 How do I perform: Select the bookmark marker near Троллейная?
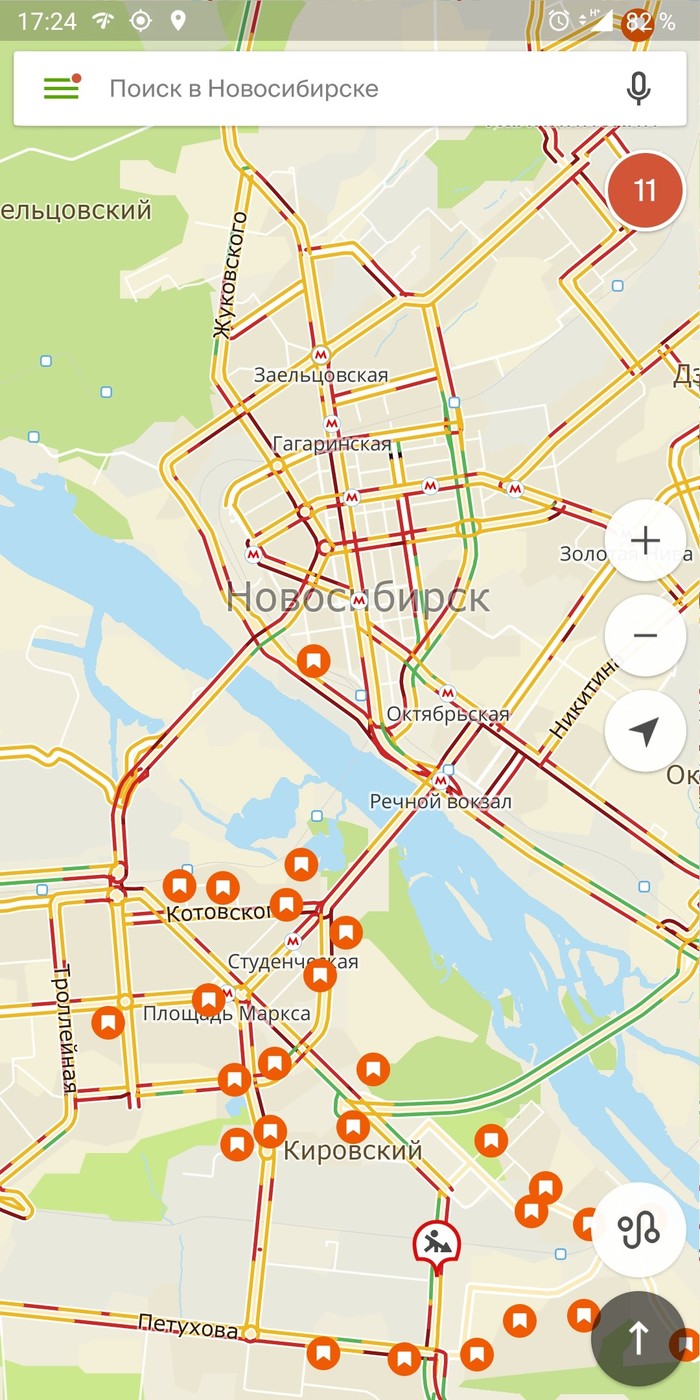[x=108, y=1023]
